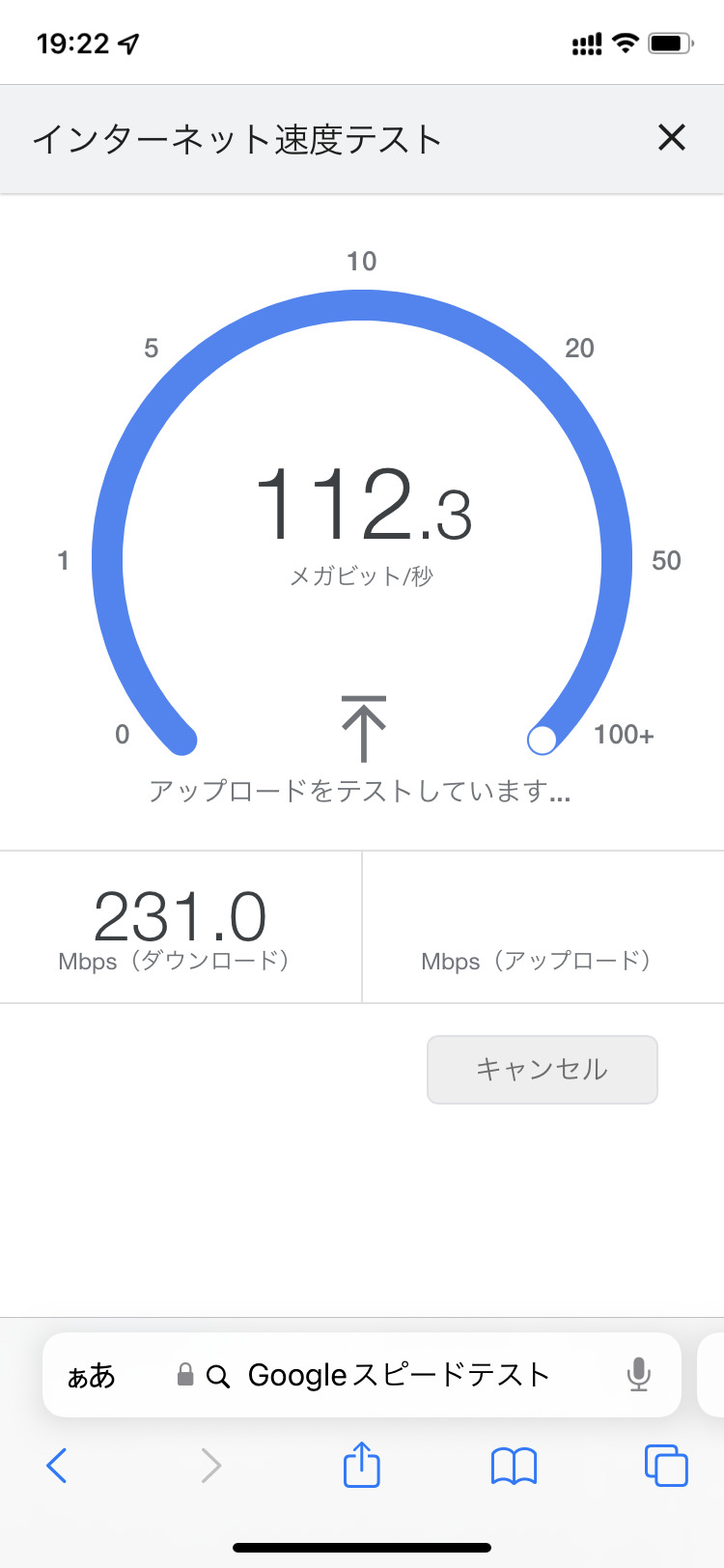Close the internet speed test dialog

[671, 138]
